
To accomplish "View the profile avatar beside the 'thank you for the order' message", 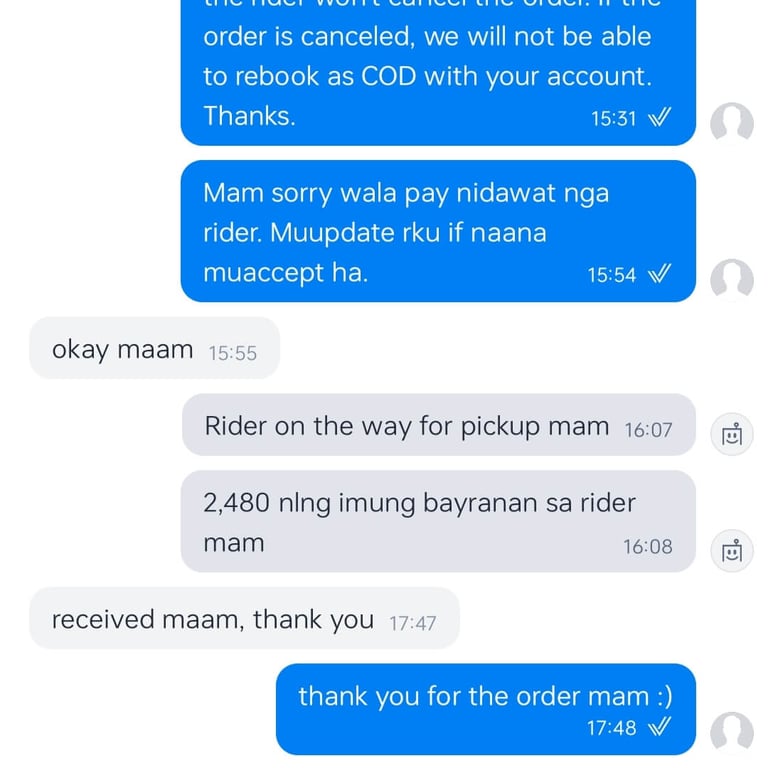I will (x=731, y=733).
